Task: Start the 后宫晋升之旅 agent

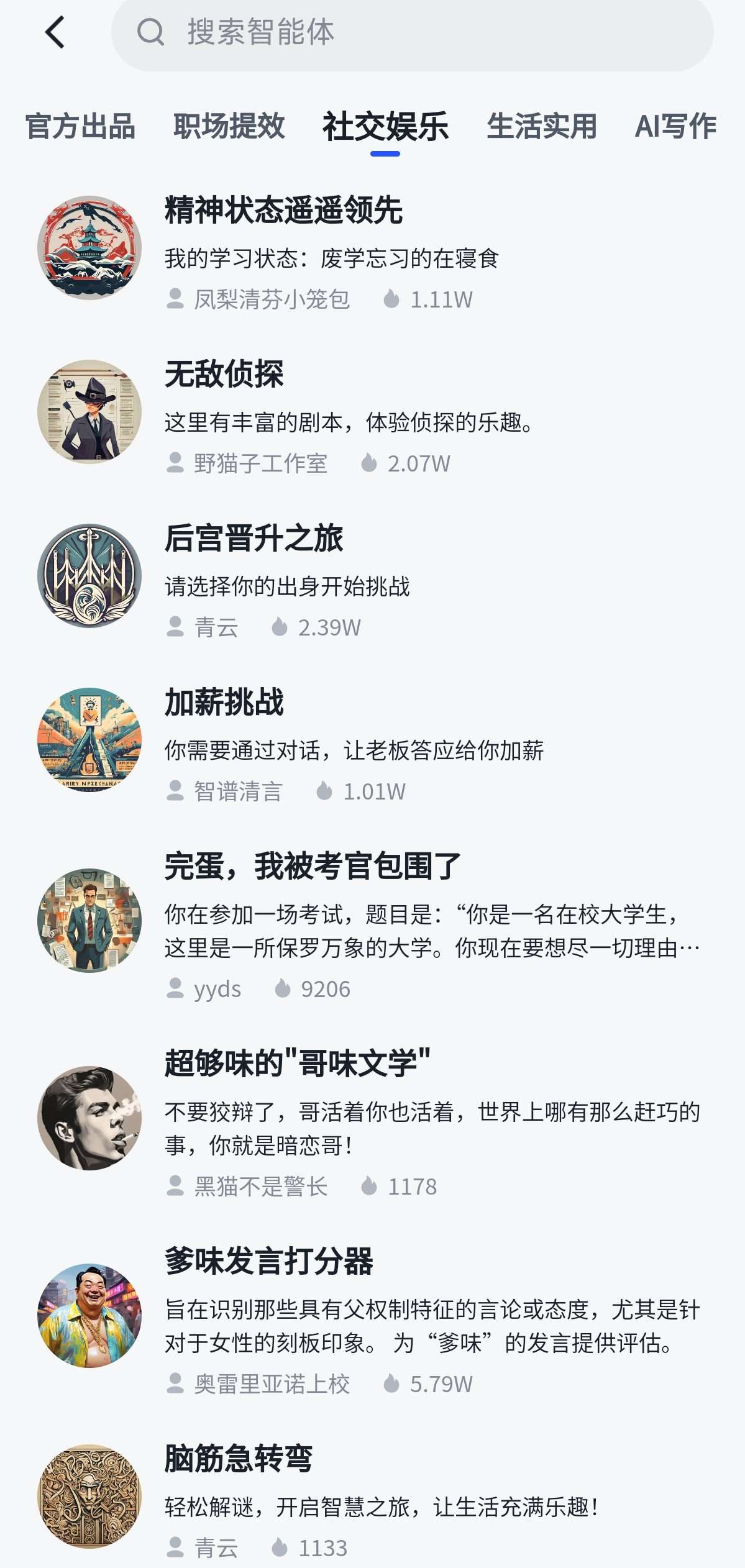Action: 254,538
